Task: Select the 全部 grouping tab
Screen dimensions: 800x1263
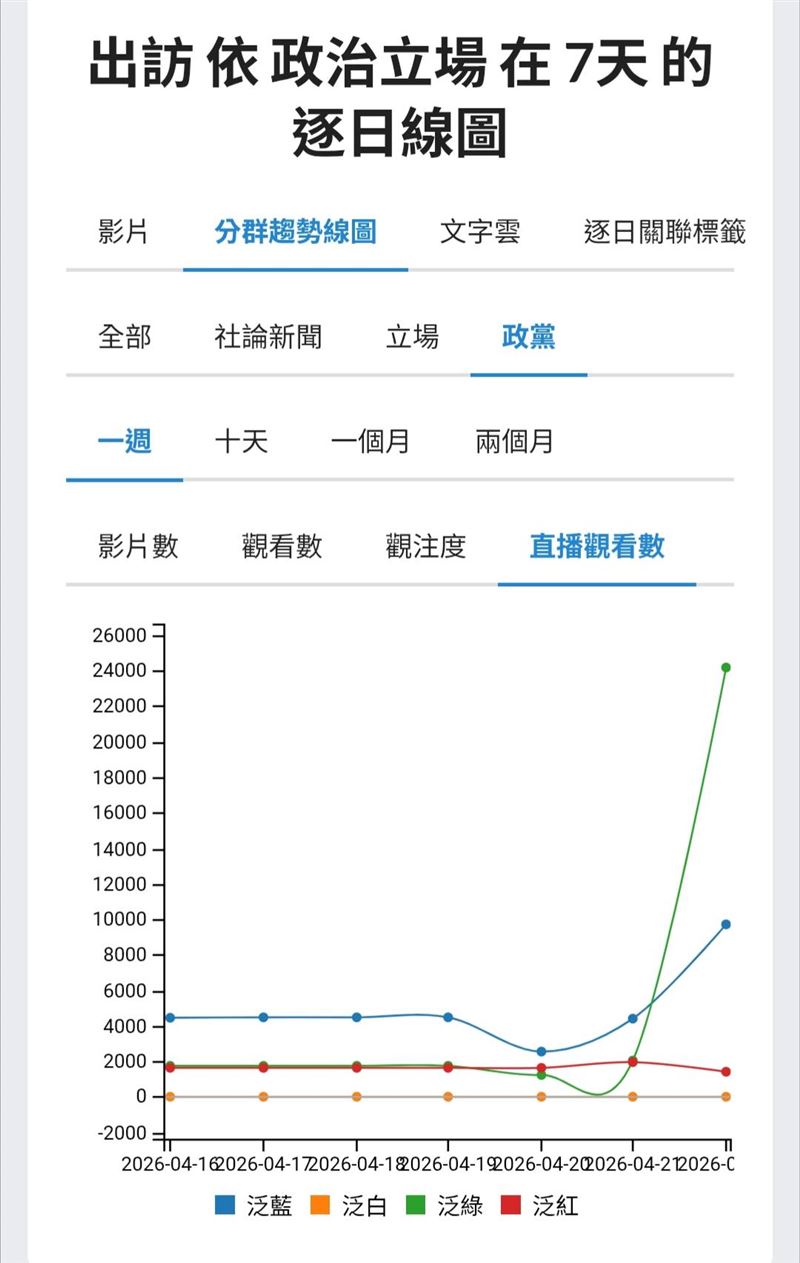Action: (x=124, y=337)
